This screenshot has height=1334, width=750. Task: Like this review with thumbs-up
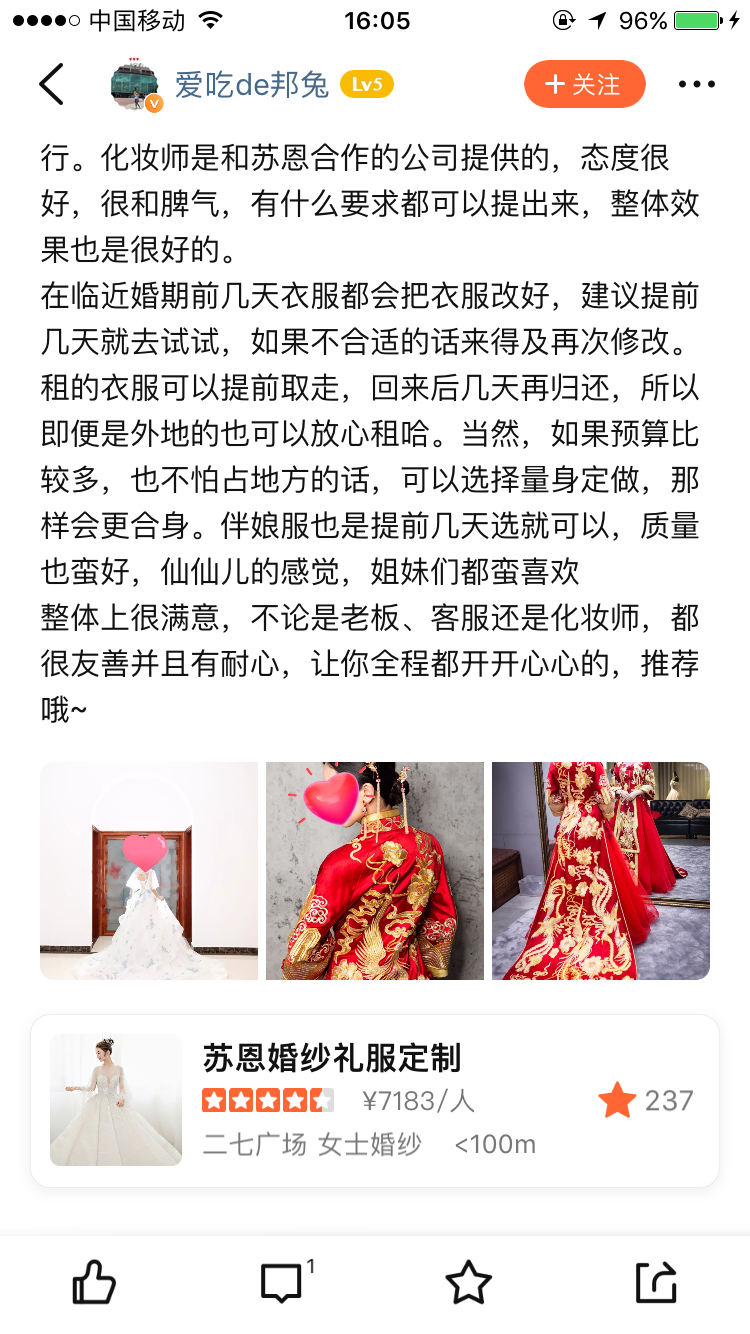click(x=94, y=1282)
